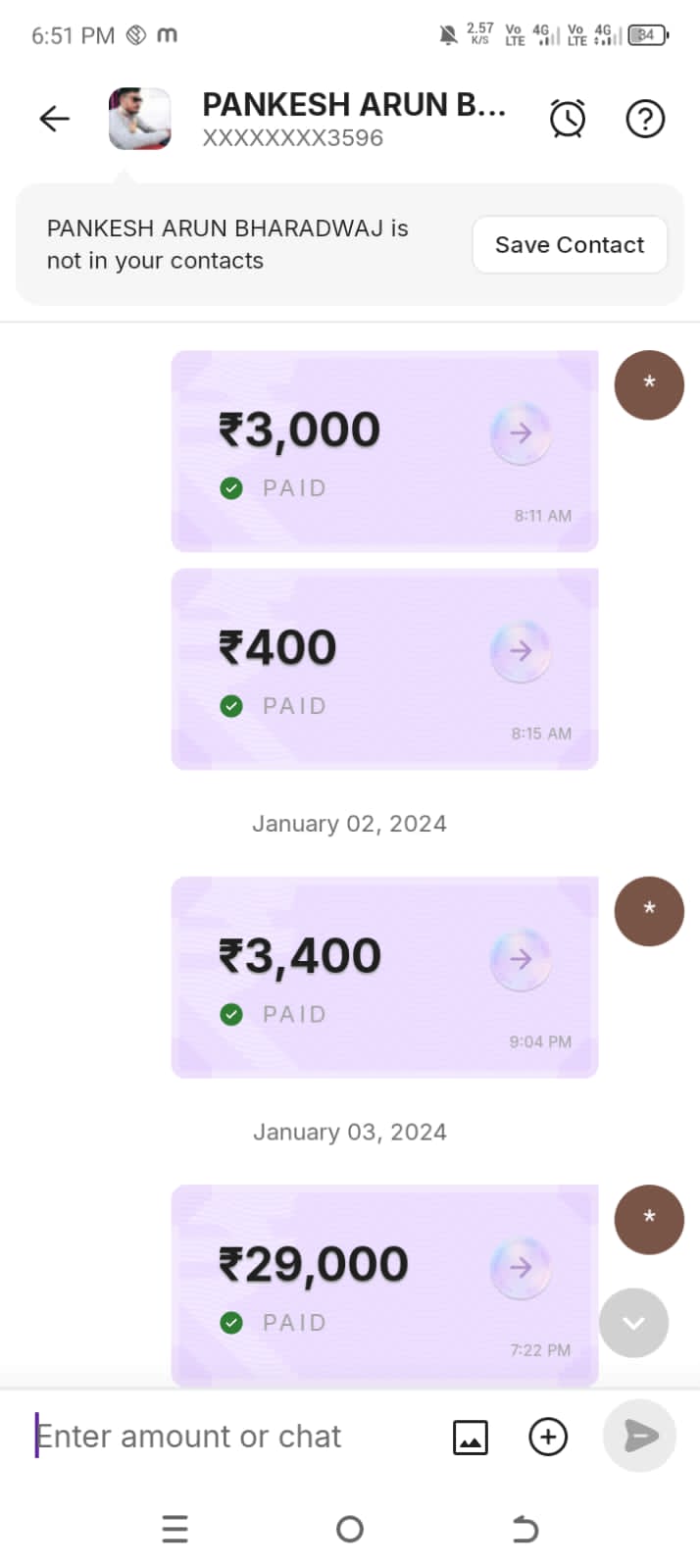Screen dimensions: 700x1568
Task: Open the ₹3,000 paid transaction card
Action: click(x=384, y=451)
